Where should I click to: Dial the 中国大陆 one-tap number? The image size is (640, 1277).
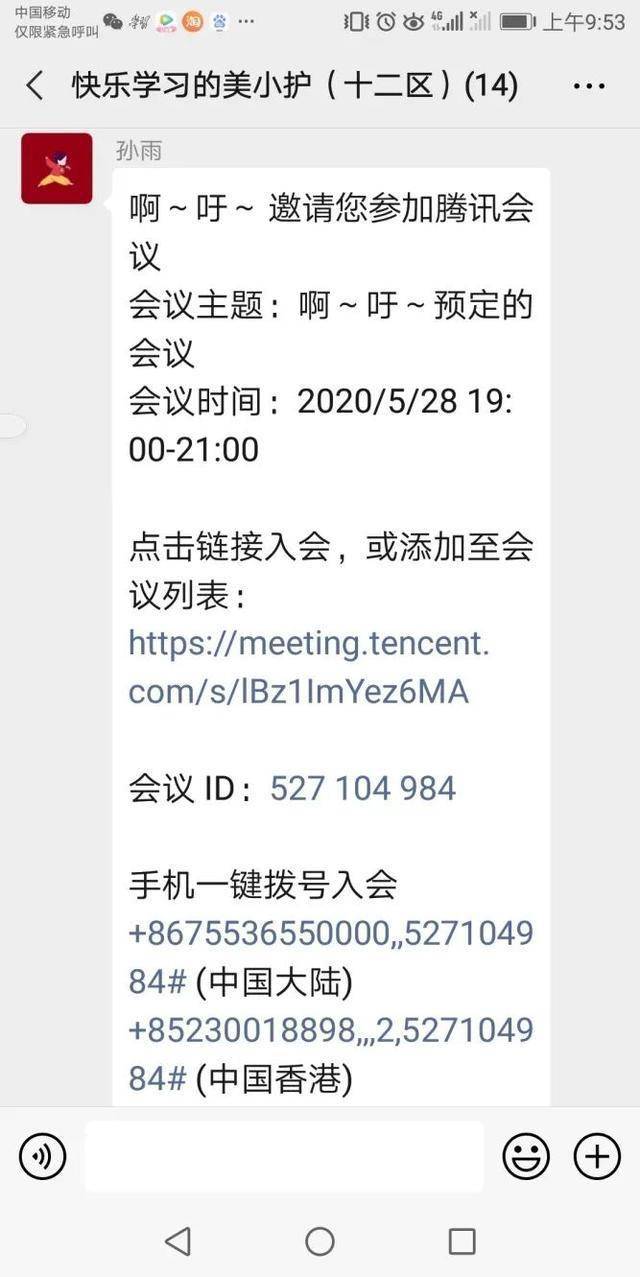[330, 933]
